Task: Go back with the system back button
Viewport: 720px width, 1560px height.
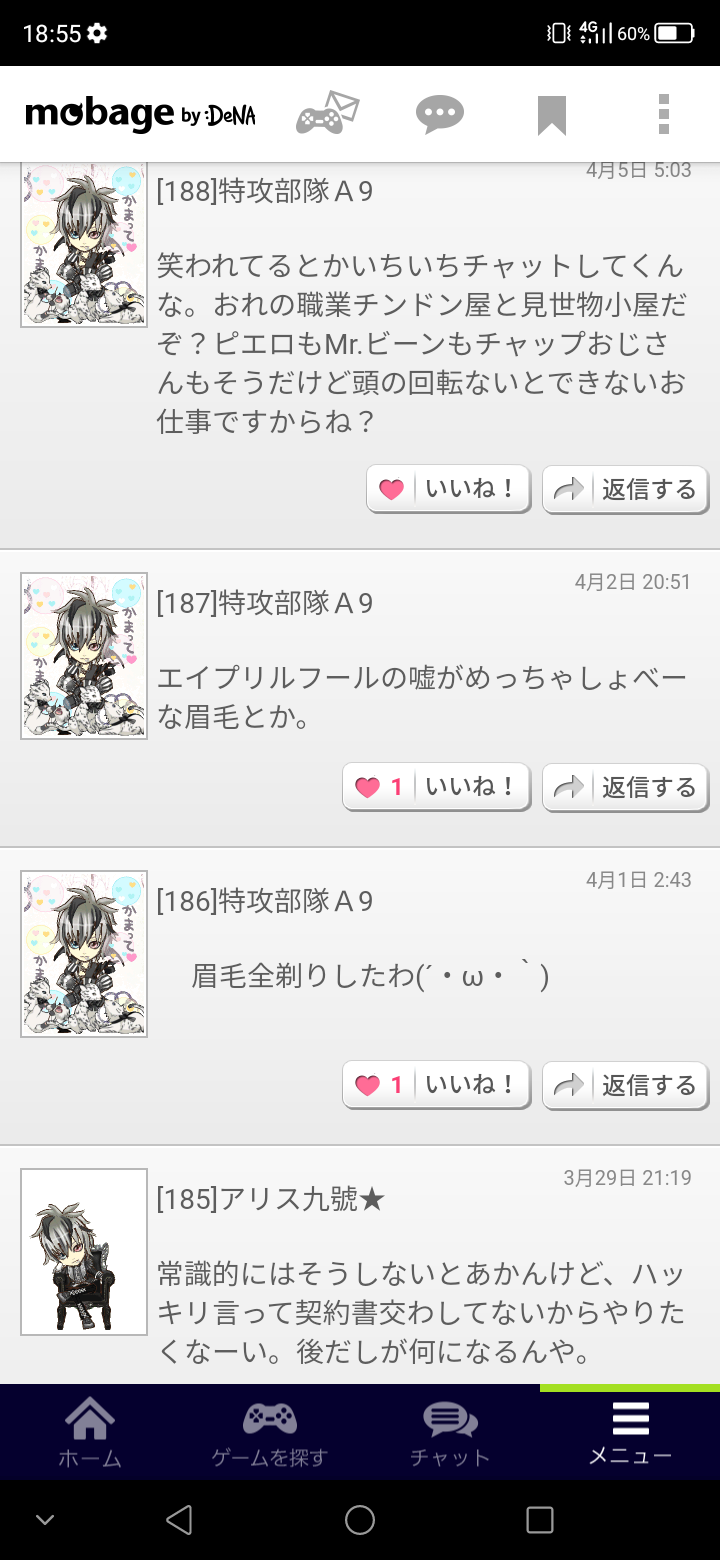Action: pyautogui.click(x=179, y=1520)
